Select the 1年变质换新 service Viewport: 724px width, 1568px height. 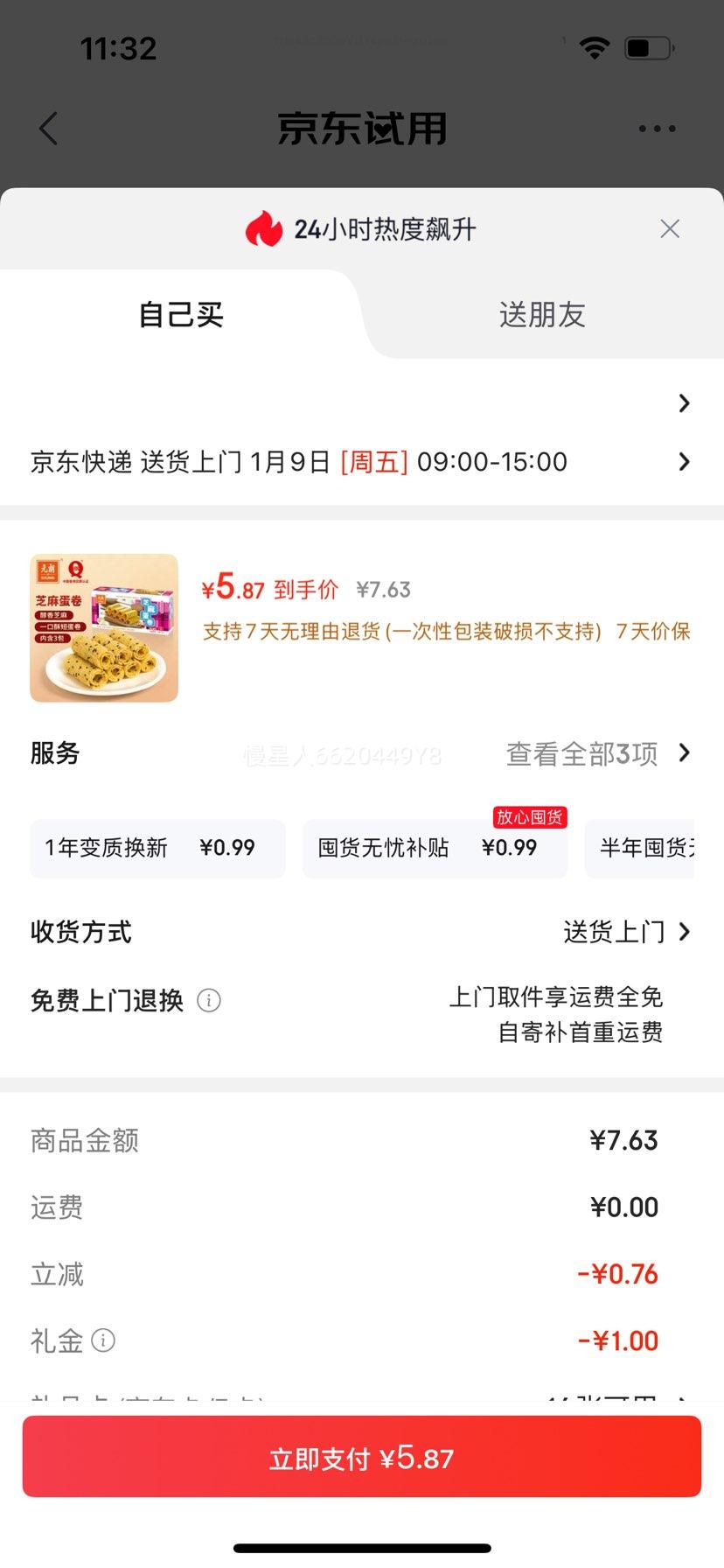[157, 847]
